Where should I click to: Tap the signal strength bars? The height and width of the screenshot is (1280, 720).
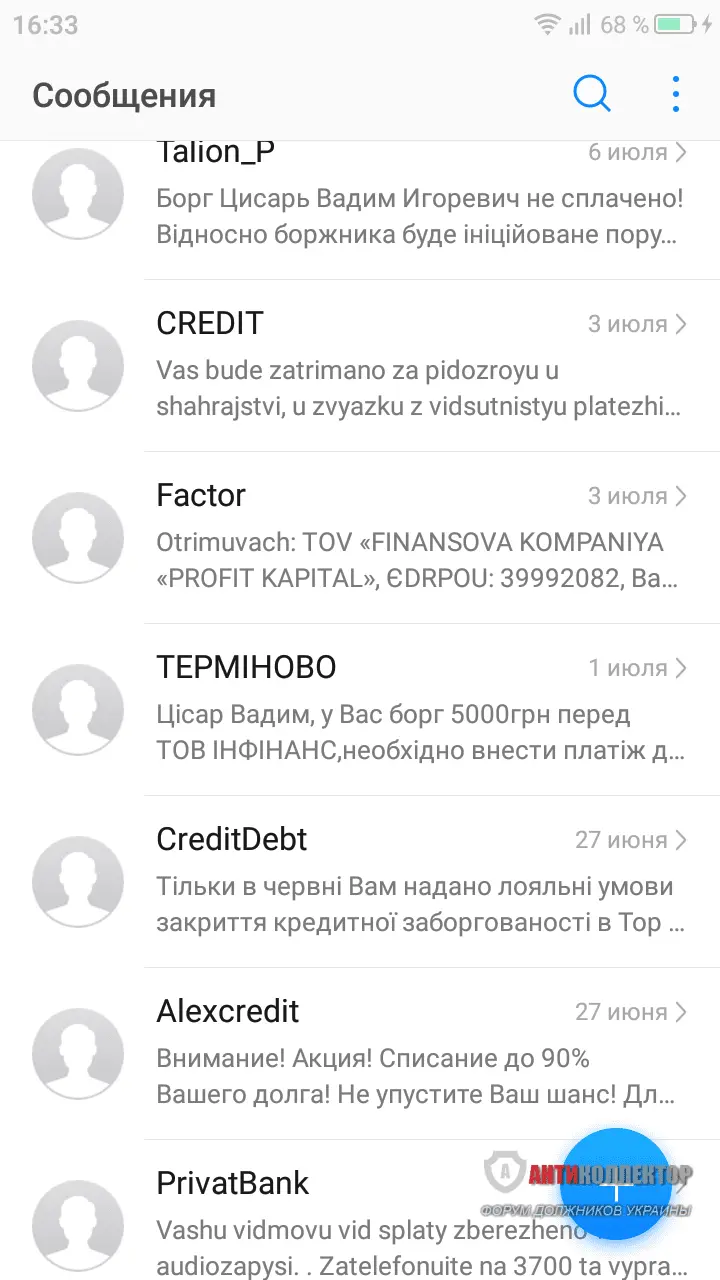coord(578,24)
